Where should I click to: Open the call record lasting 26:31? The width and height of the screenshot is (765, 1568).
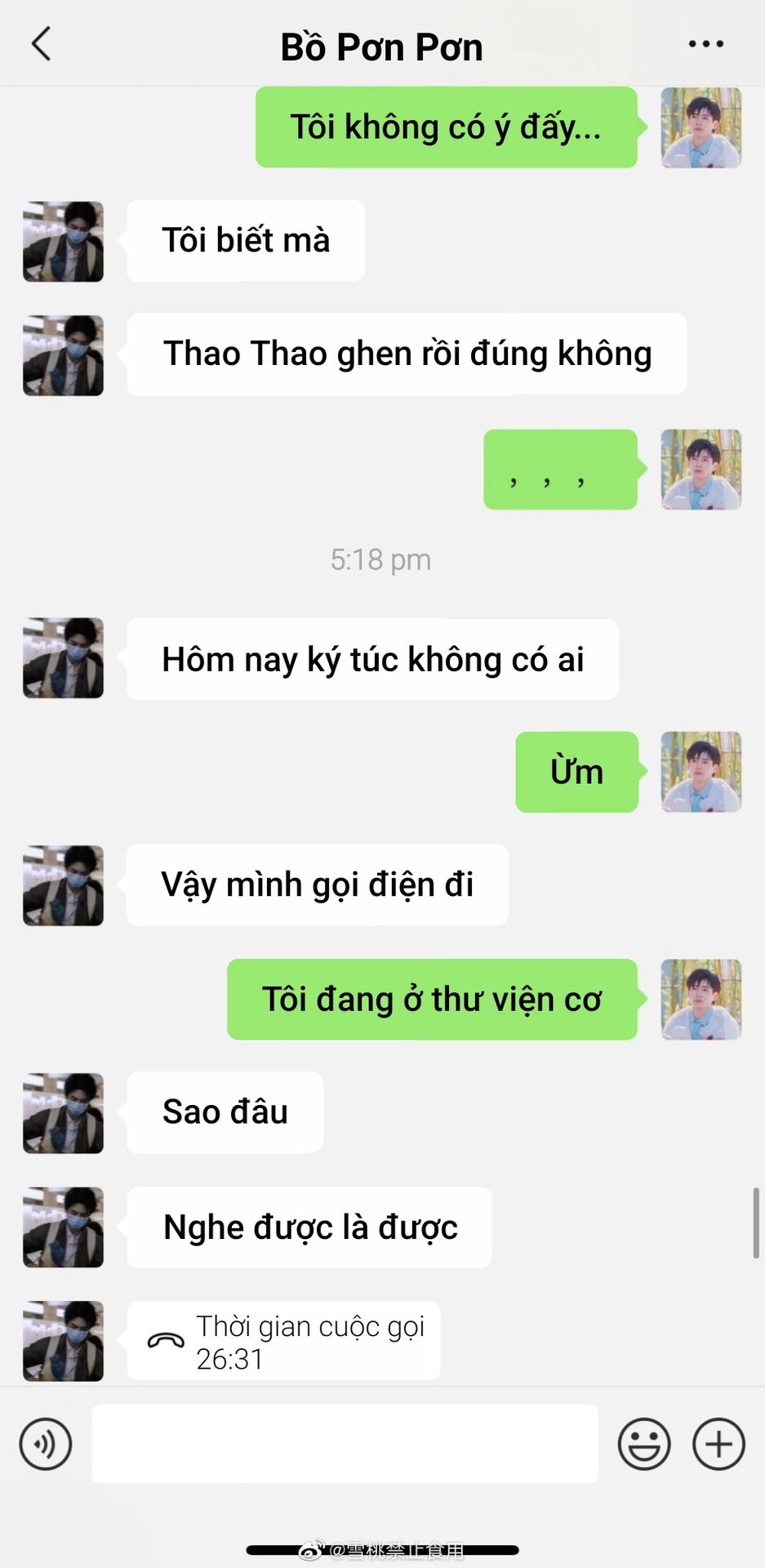(x=283, y=1341)
